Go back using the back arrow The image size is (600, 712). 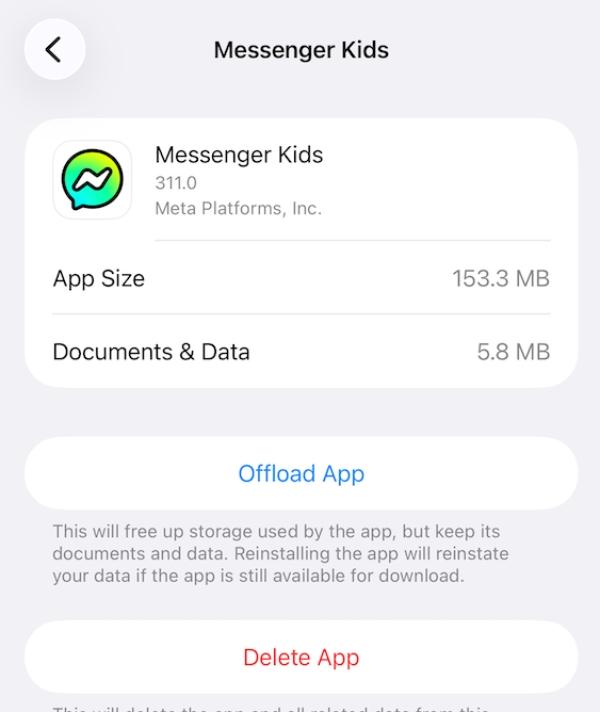pyautogui.click(x=54, y=49)
